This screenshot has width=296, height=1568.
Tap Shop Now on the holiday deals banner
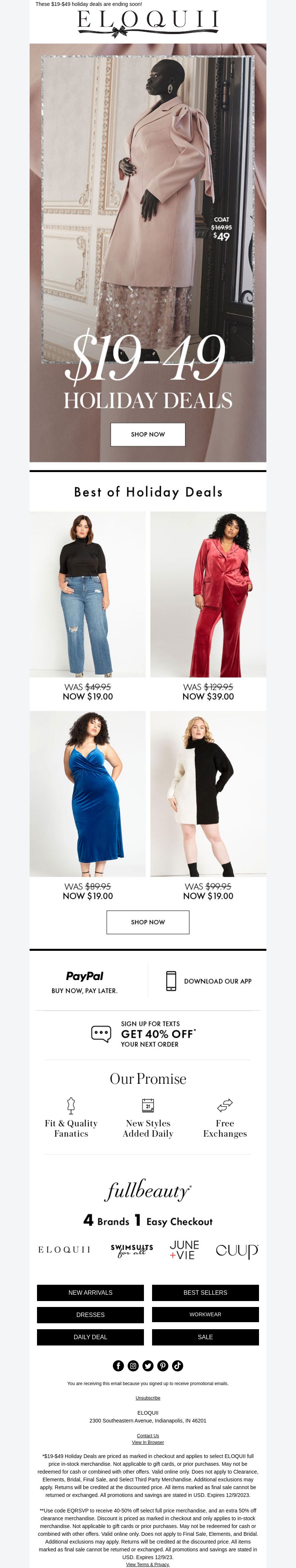pos(148,434)
